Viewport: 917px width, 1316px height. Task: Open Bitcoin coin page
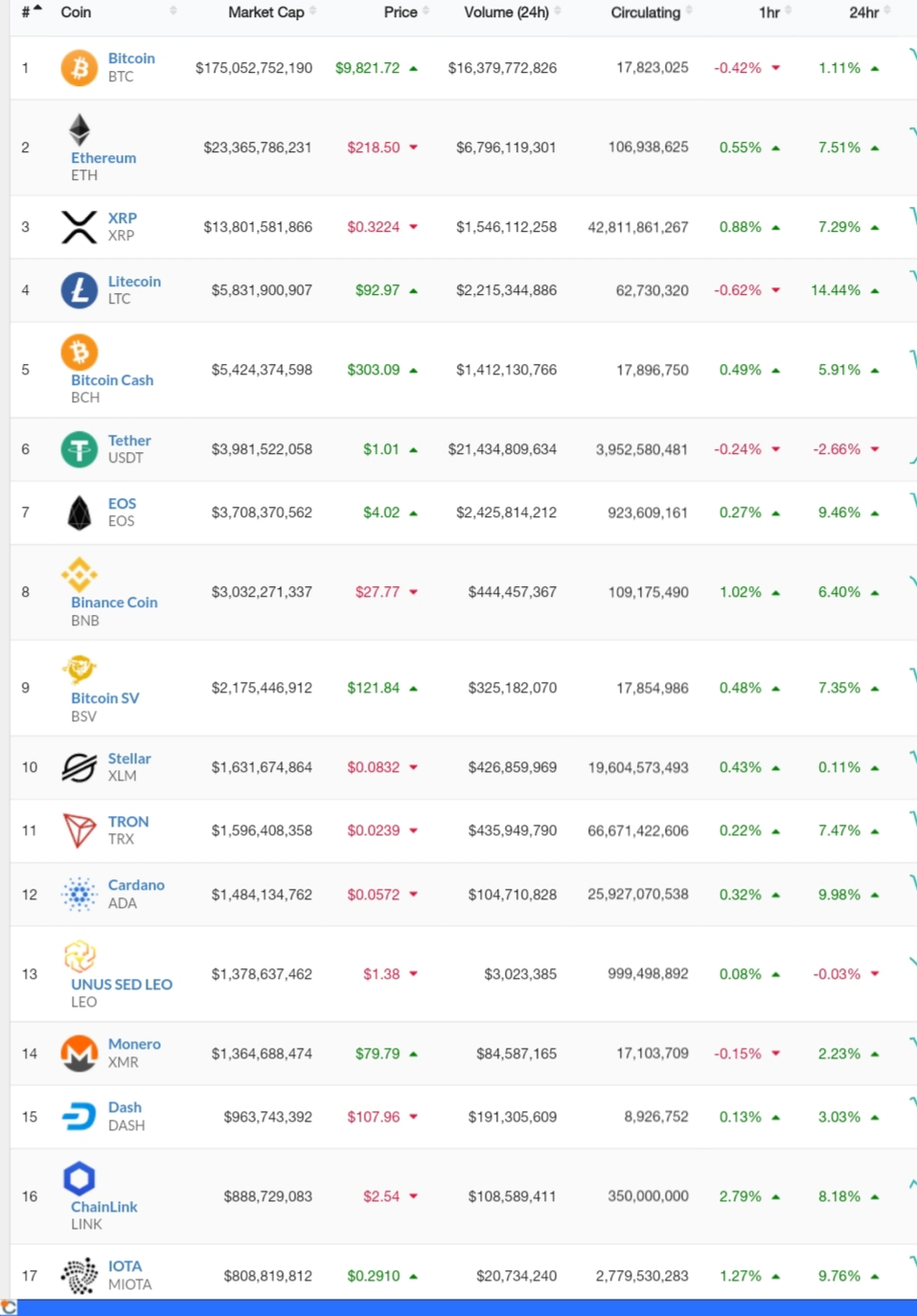131,58
